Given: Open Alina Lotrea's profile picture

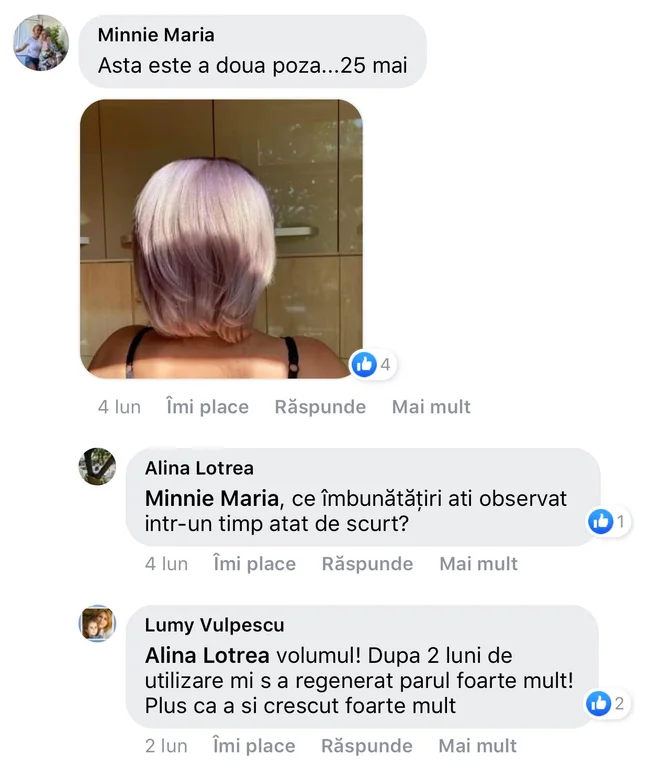Looking at the screenshot, I should [97, 466].
